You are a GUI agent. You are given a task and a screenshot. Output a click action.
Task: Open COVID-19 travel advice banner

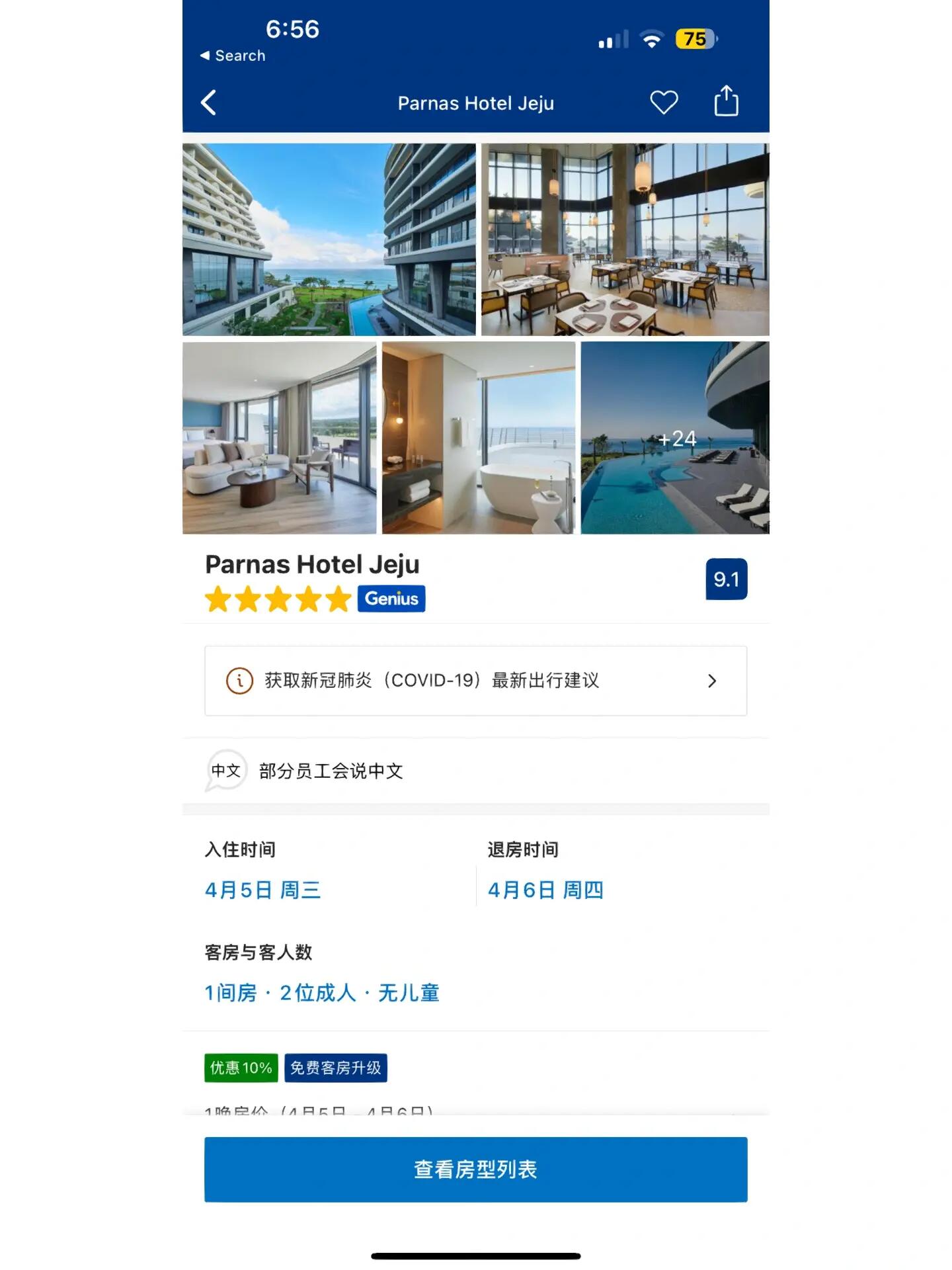(475, 681)
